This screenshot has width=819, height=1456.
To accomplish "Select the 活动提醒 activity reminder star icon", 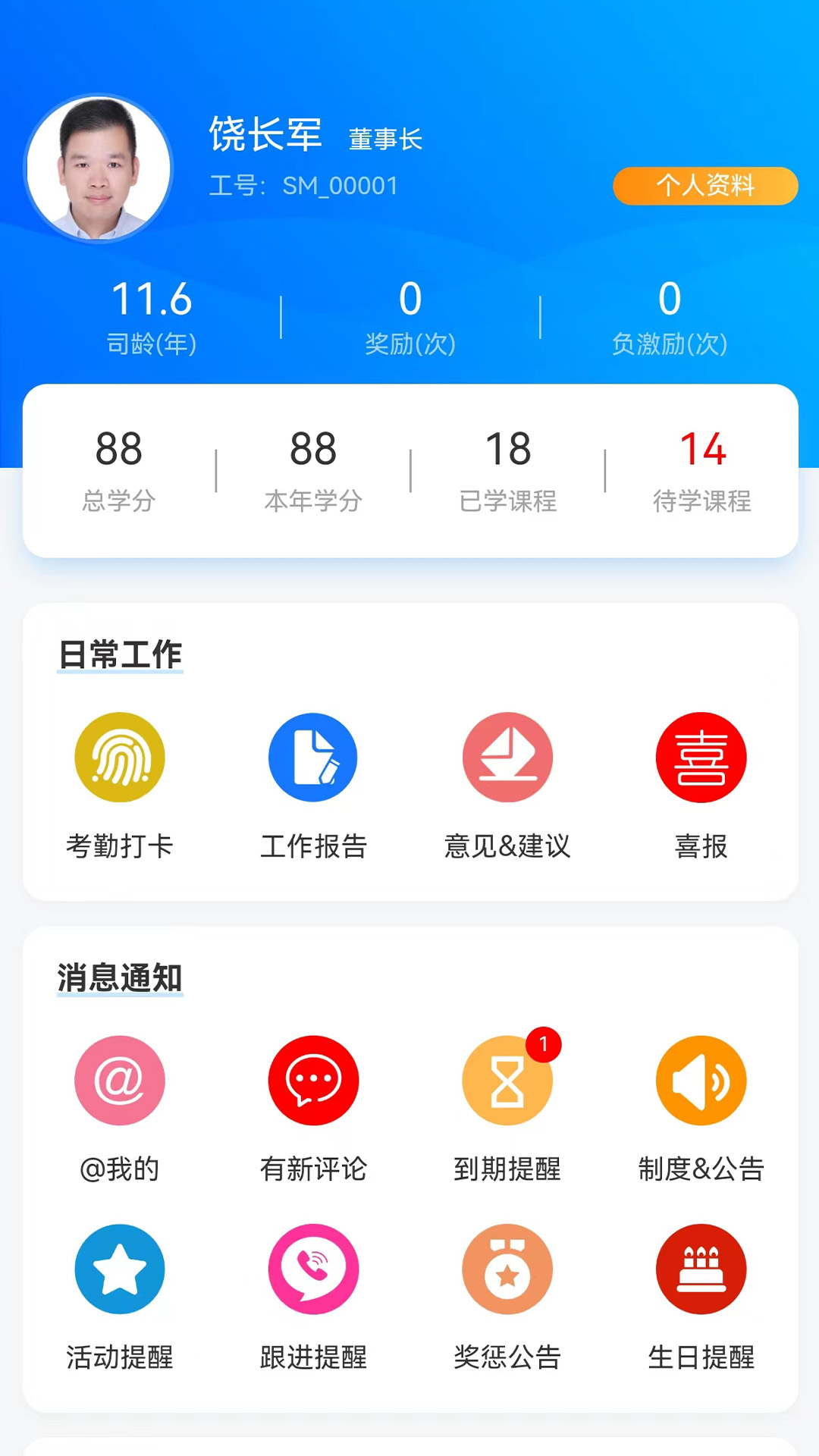I will click(119, 1269).
